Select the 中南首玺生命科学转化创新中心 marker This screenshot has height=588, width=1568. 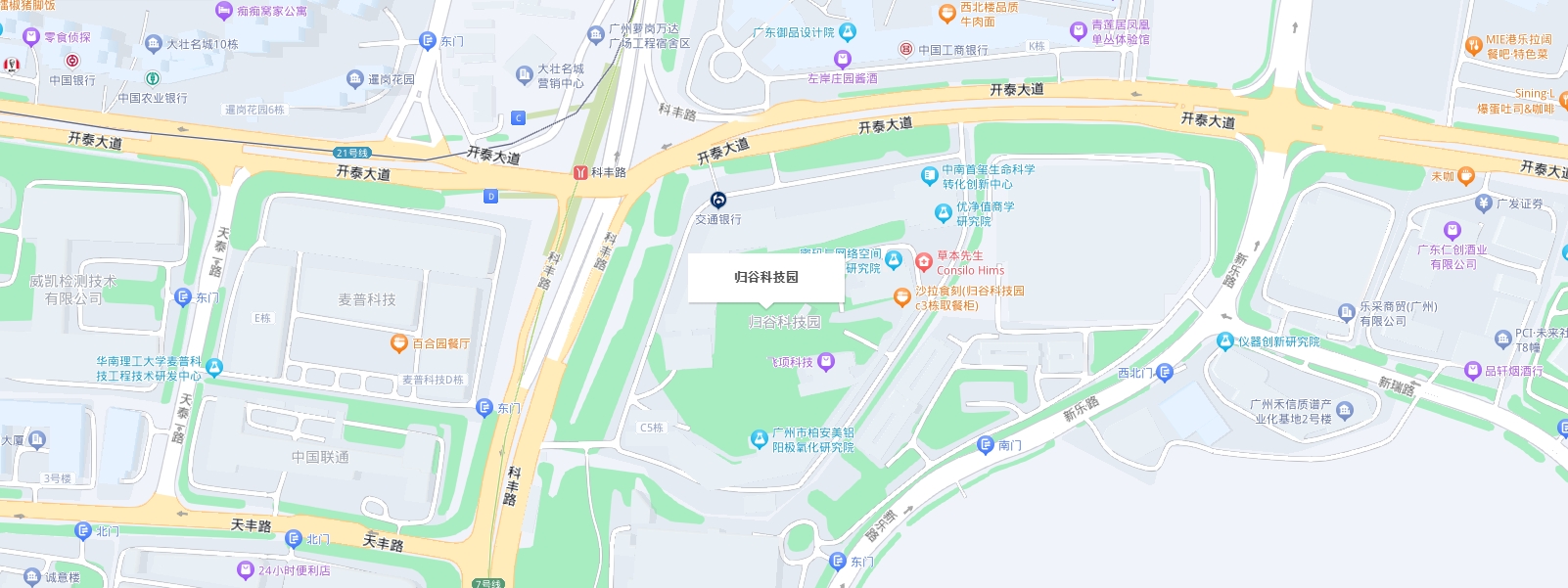pyautogui.click(x=929, y=176)
